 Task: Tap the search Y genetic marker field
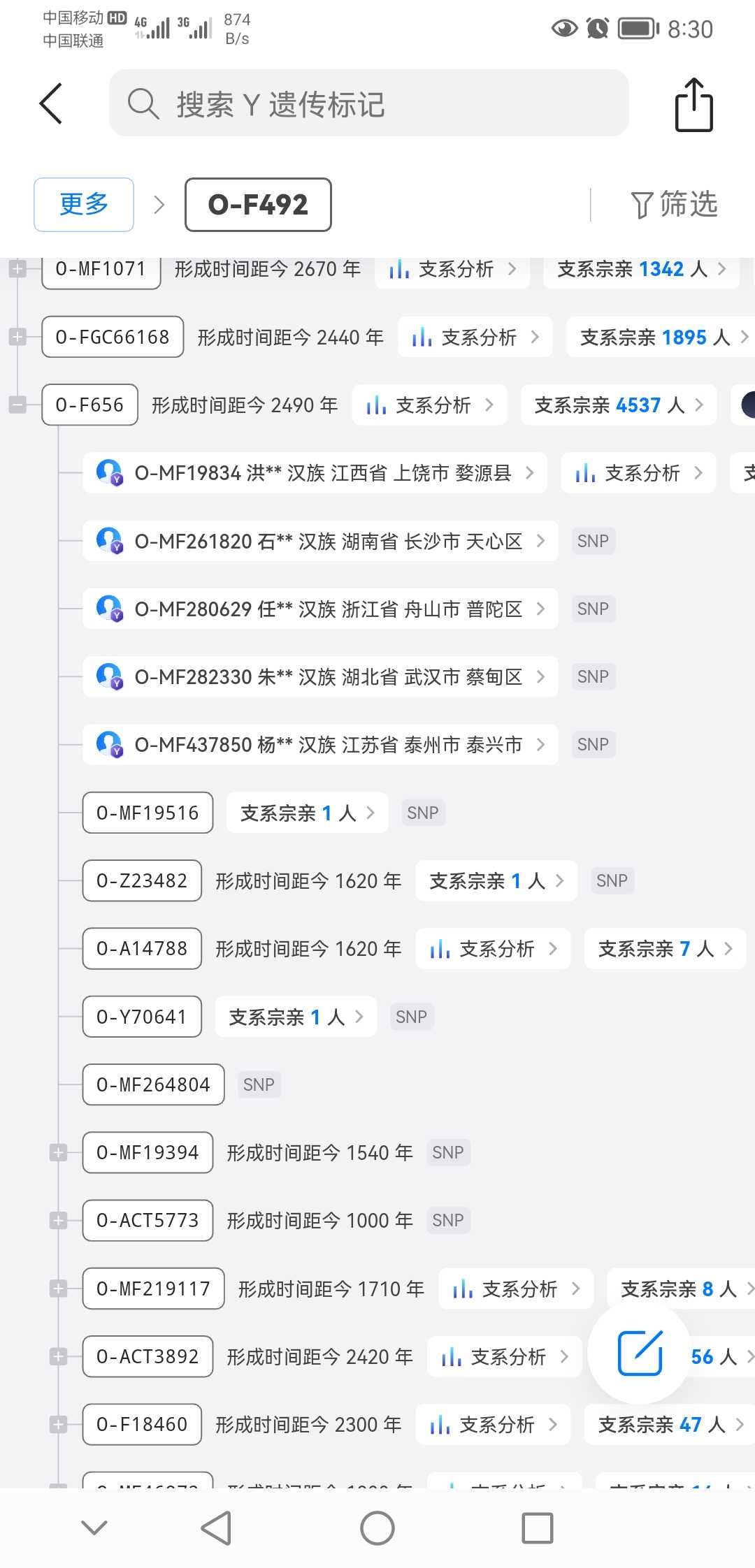(x=368, y=103)
